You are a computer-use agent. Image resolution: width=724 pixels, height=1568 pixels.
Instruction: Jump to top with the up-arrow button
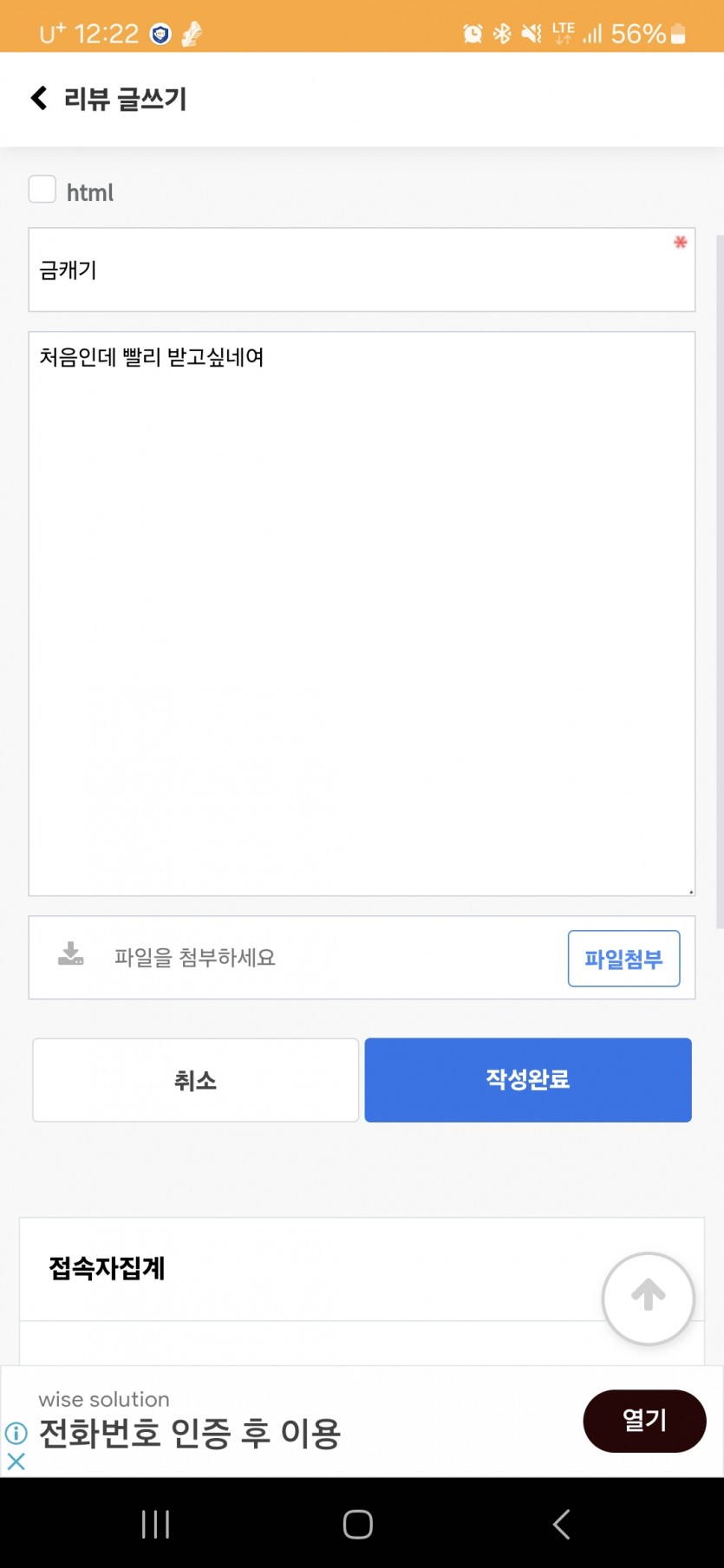(x=648, y=1298)
